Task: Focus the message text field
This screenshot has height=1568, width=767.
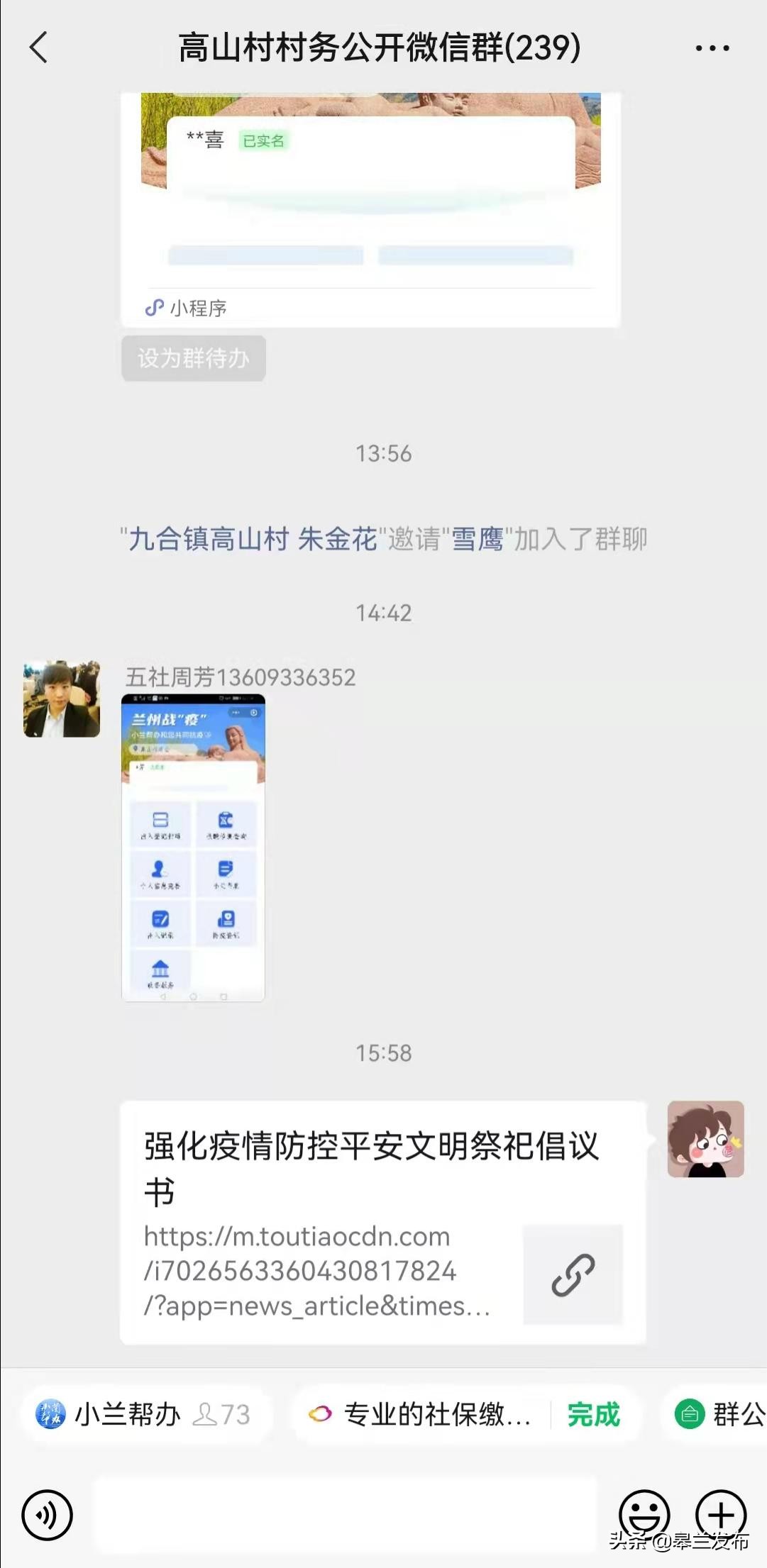Action: click(x=345, y=1515)
